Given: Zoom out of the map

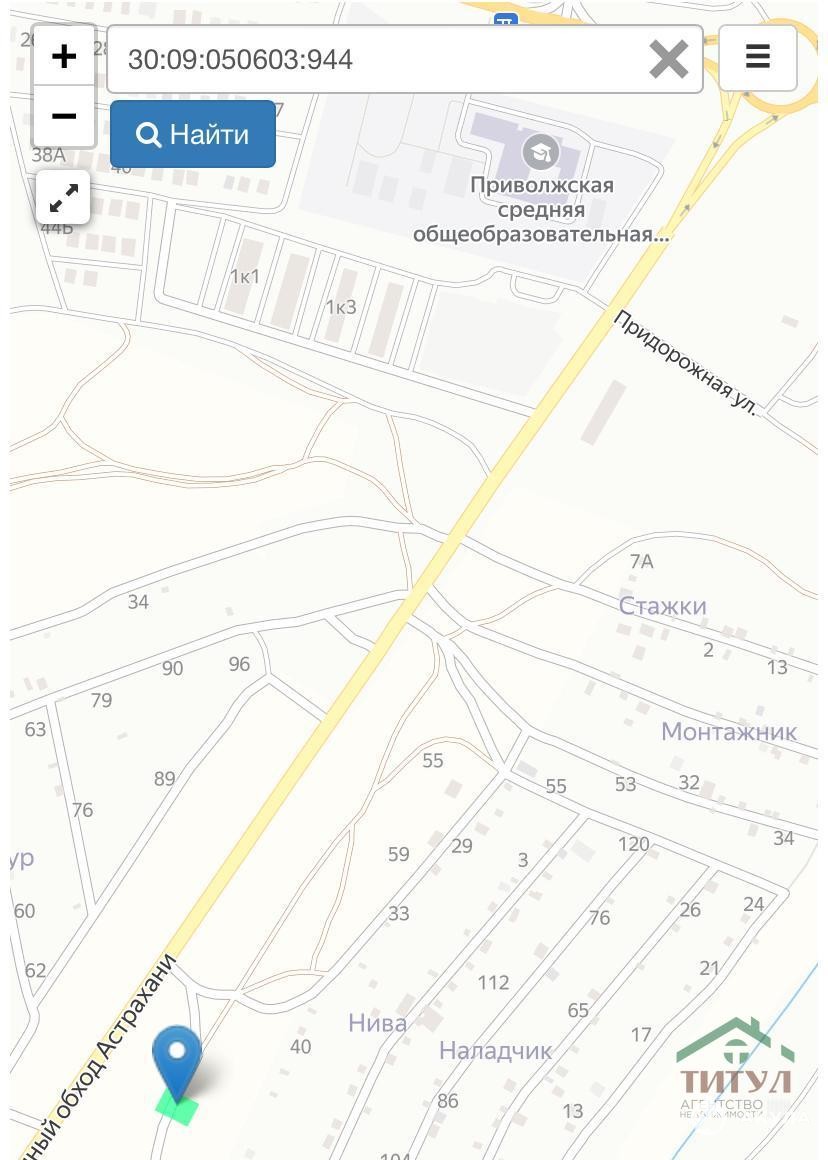Looking at the screenshot, I should tap(64, 117).
